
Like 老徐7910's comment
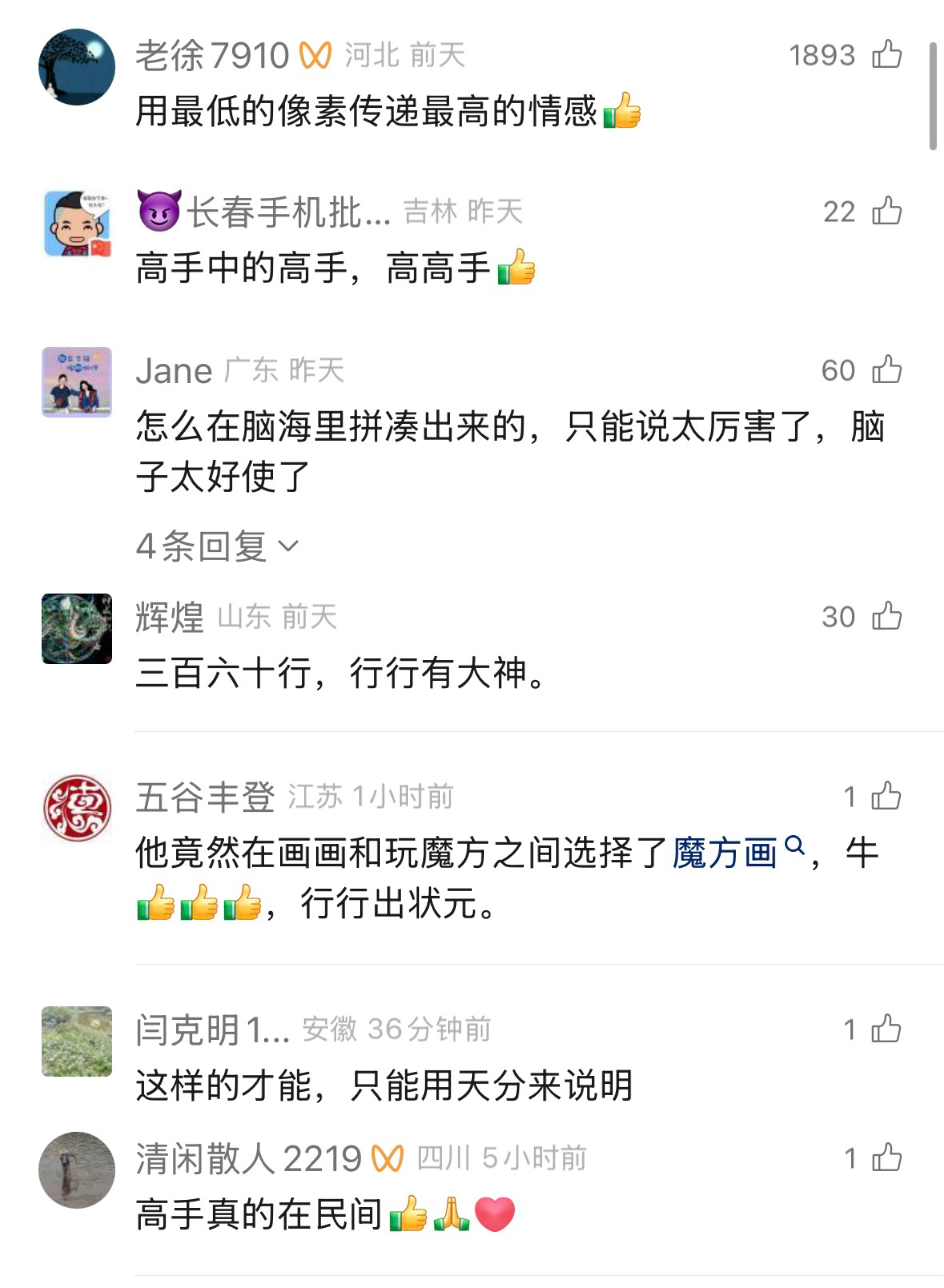pos(887,54)
